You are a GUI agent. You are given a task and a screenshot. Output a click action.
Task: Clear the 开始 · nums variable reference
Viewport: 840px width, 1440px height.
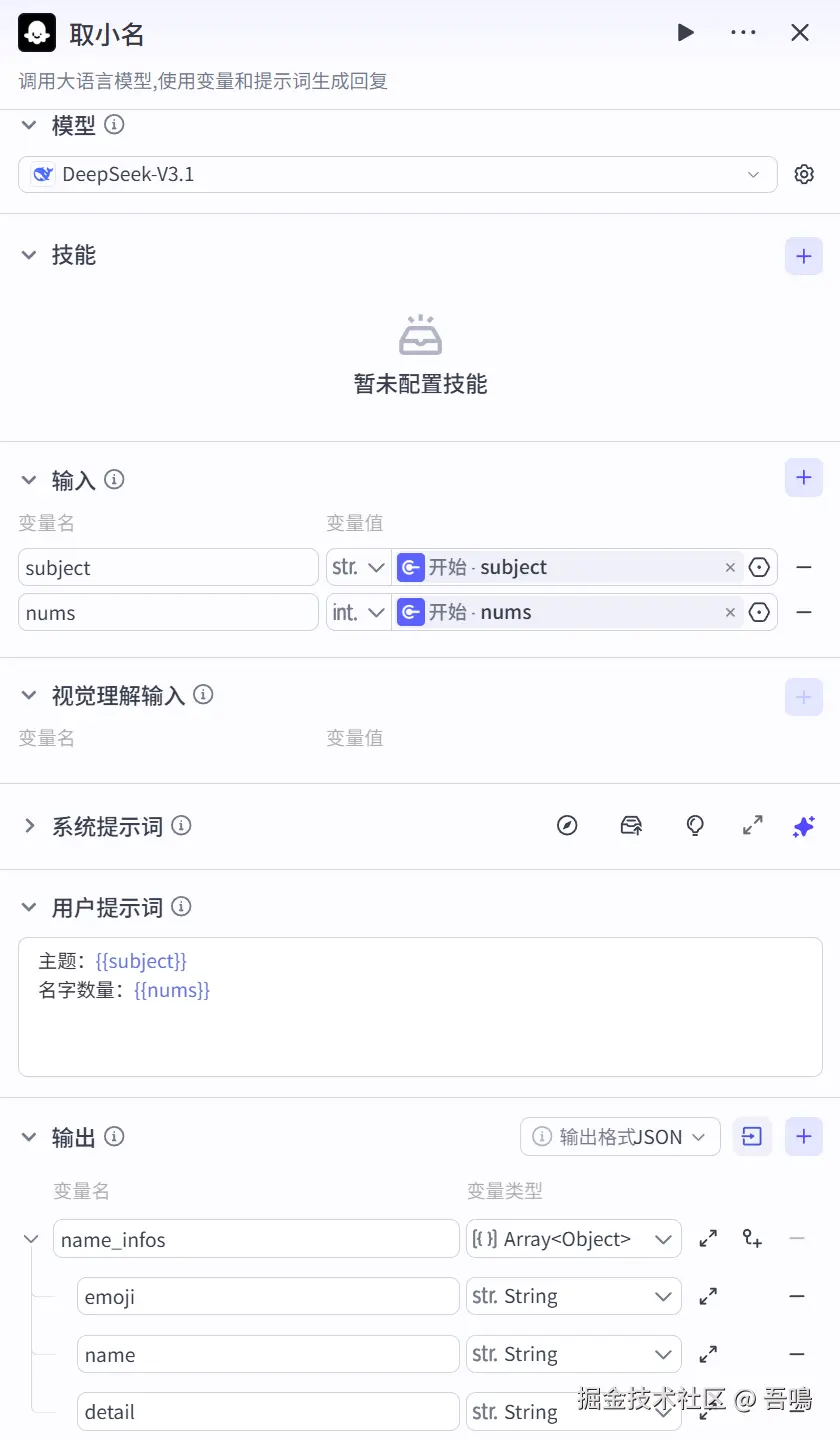[730, 612]
